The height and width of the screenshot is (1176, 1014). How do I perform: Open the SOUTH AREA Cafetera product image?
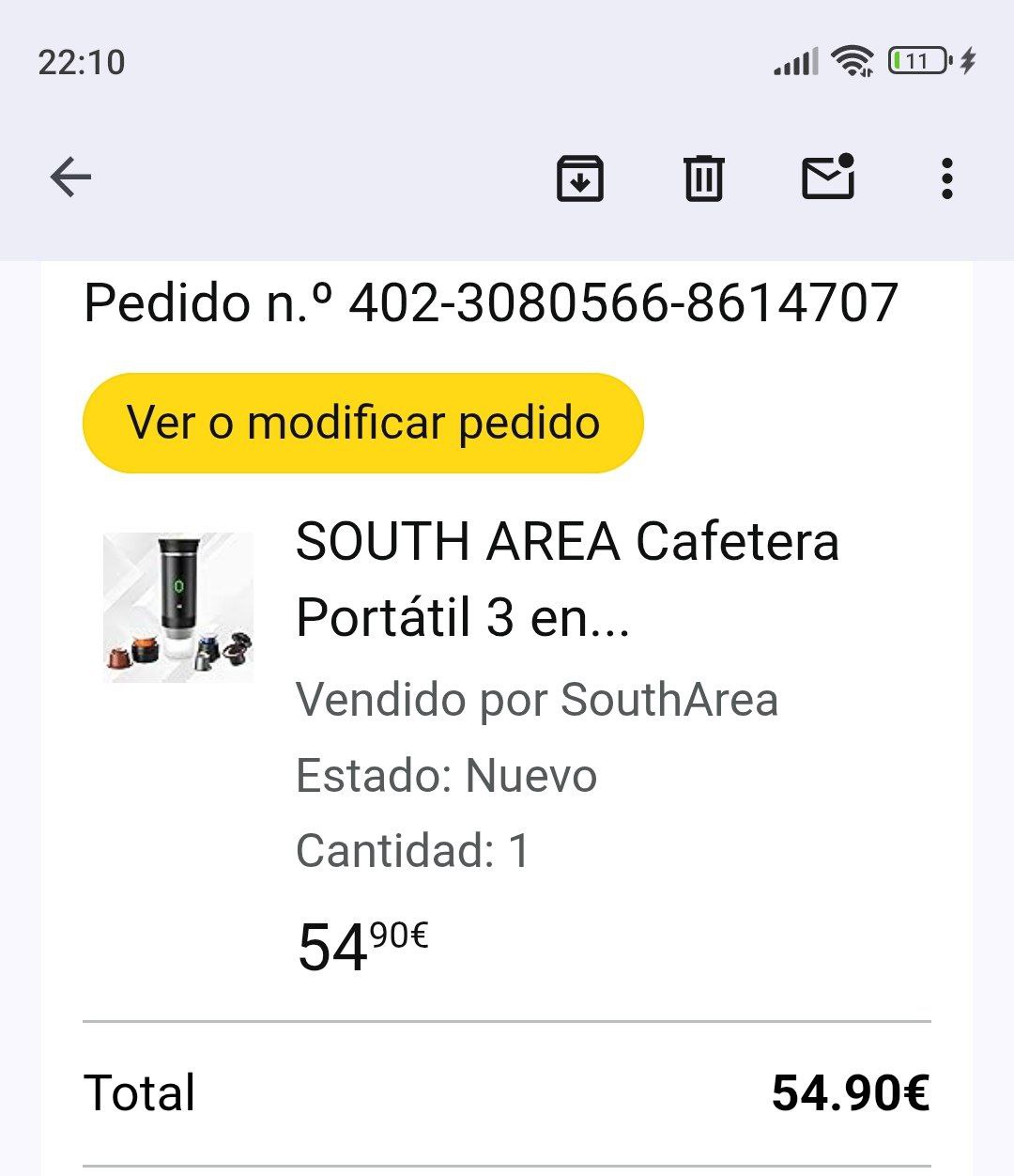click(x=178, y=607)
